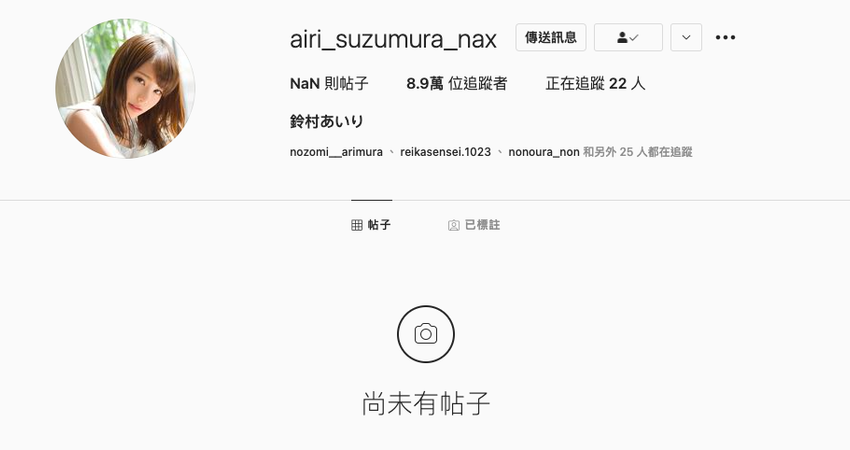
Task: Expand the suggested accounts chevron
Action: coord(686,38)
